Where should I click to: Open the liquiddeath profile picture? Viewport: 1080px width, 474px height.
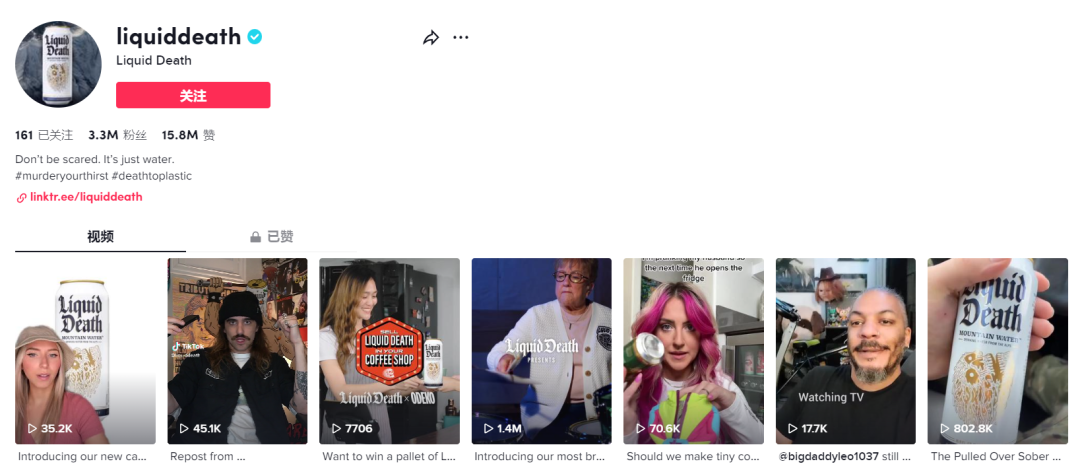click(58, 65)
